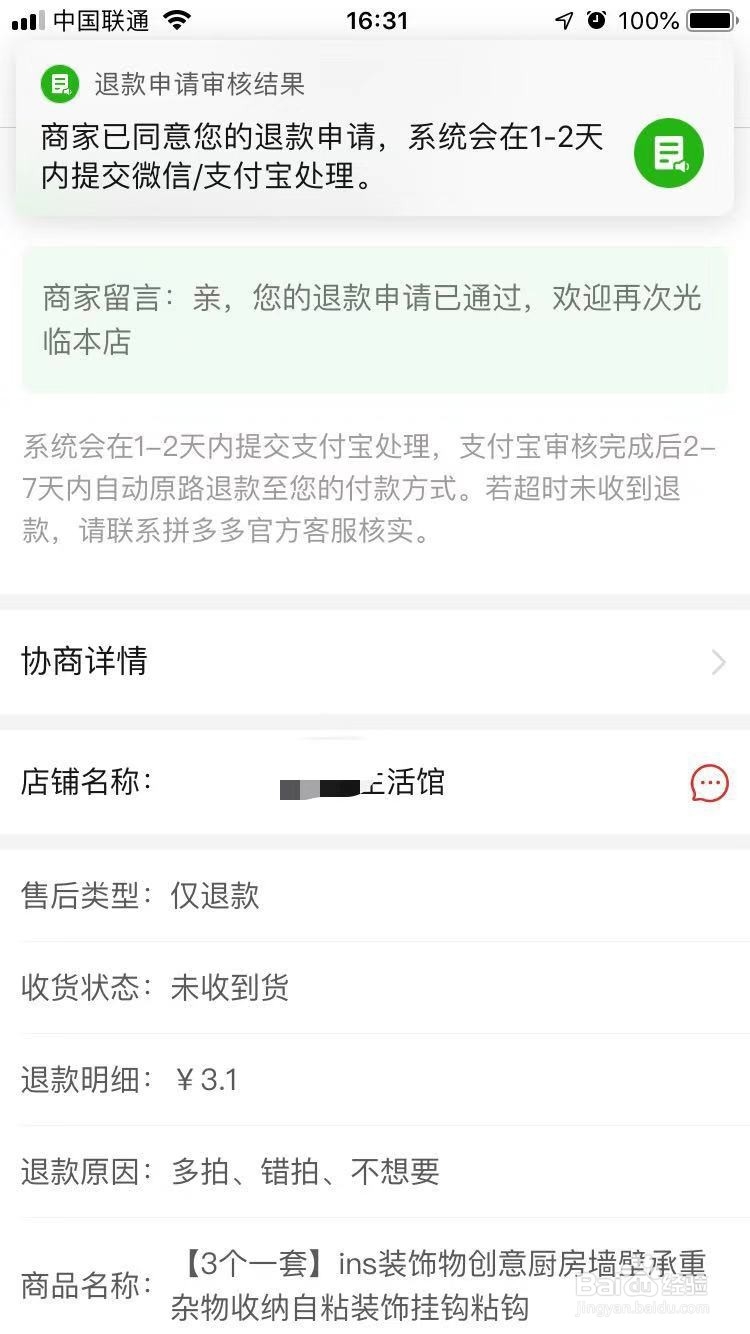Tap the time 16:31 in the status bar
Viewport: 750px width, 1334px height.
pos(378,20)
